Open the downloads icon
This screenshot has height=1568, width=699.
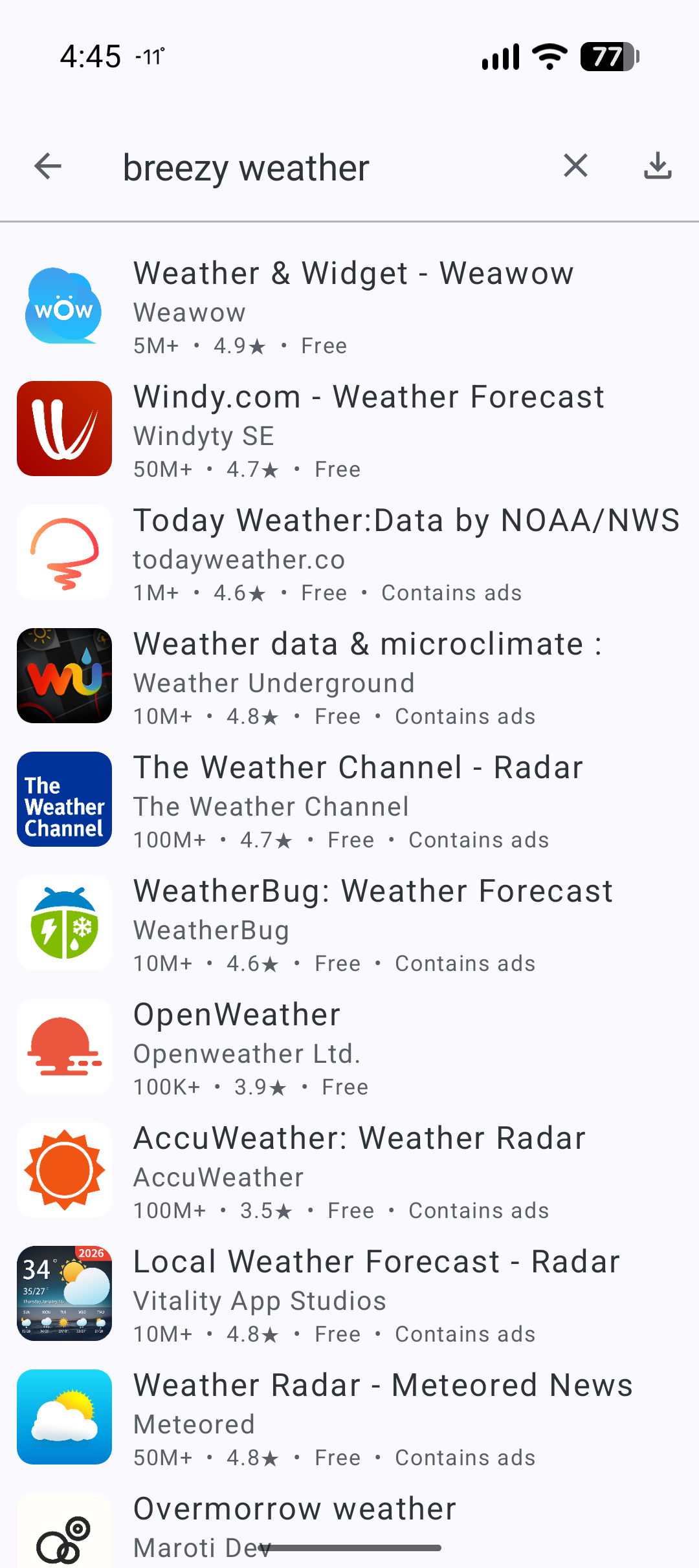tap(658, 166)
